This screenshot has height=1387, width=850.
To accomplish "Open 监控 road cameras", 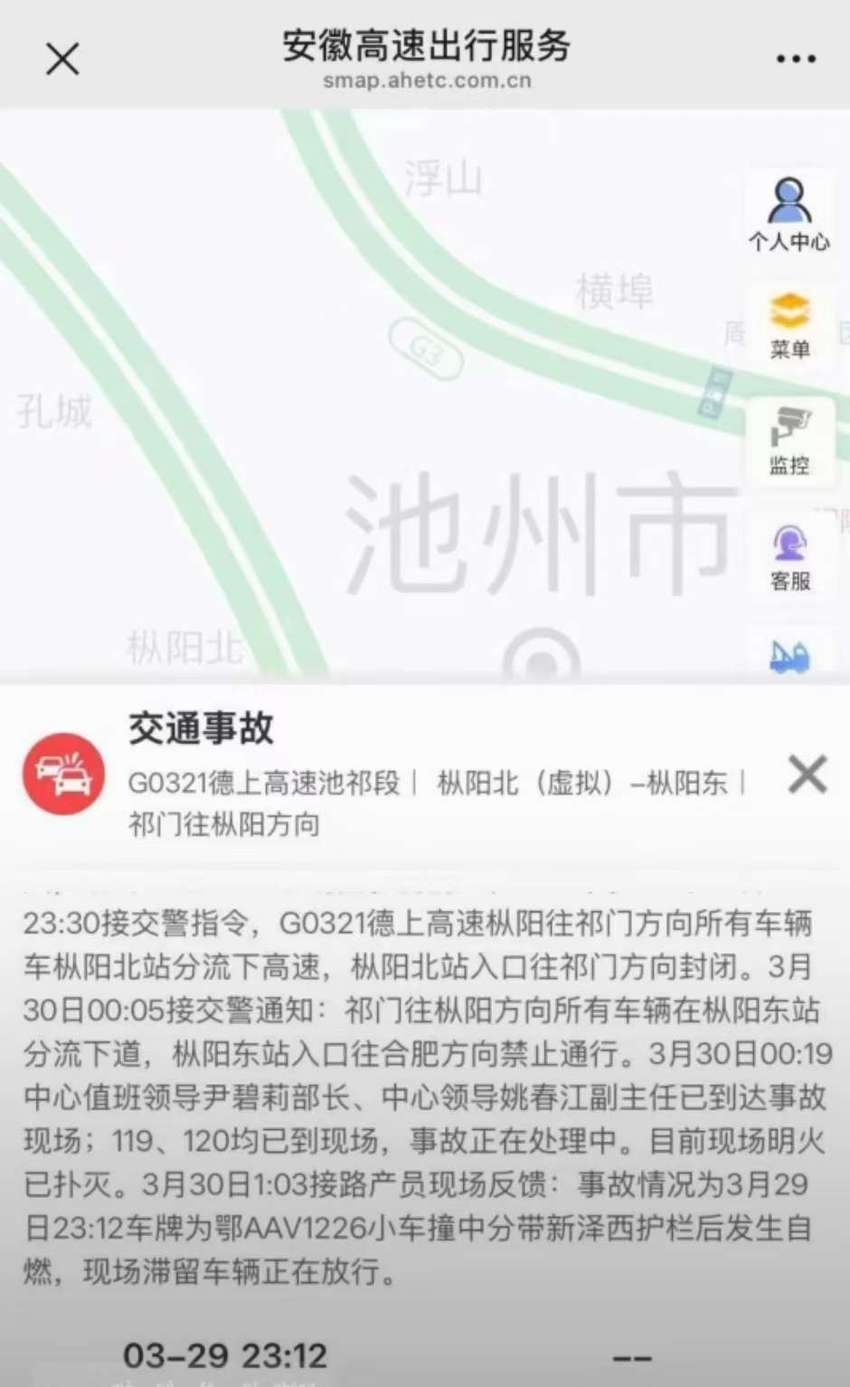I will click(x=789, y=443).
